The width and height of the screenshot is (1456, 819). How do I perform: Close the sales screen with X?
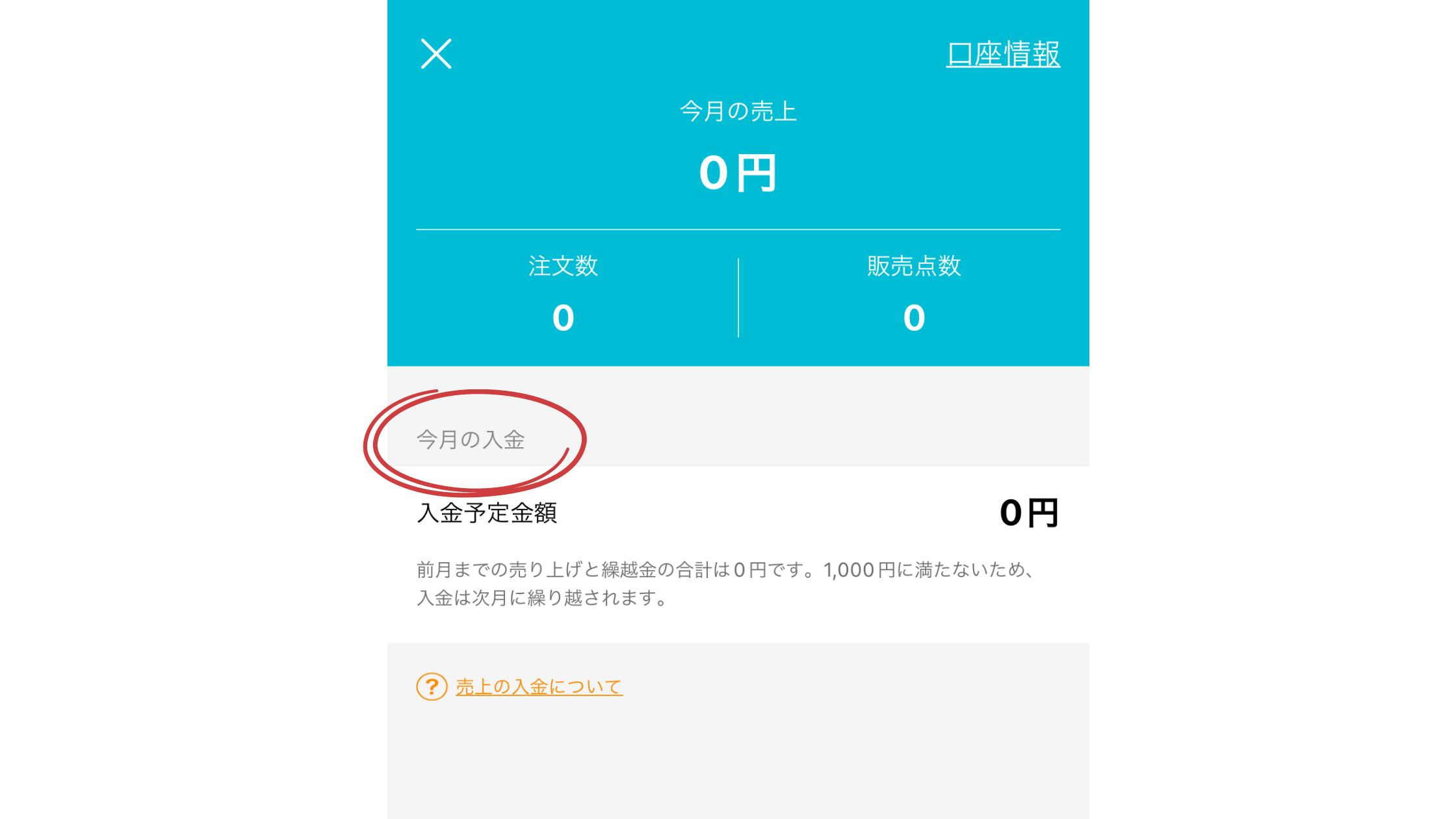pyautogui.click(x=435, y=53)
